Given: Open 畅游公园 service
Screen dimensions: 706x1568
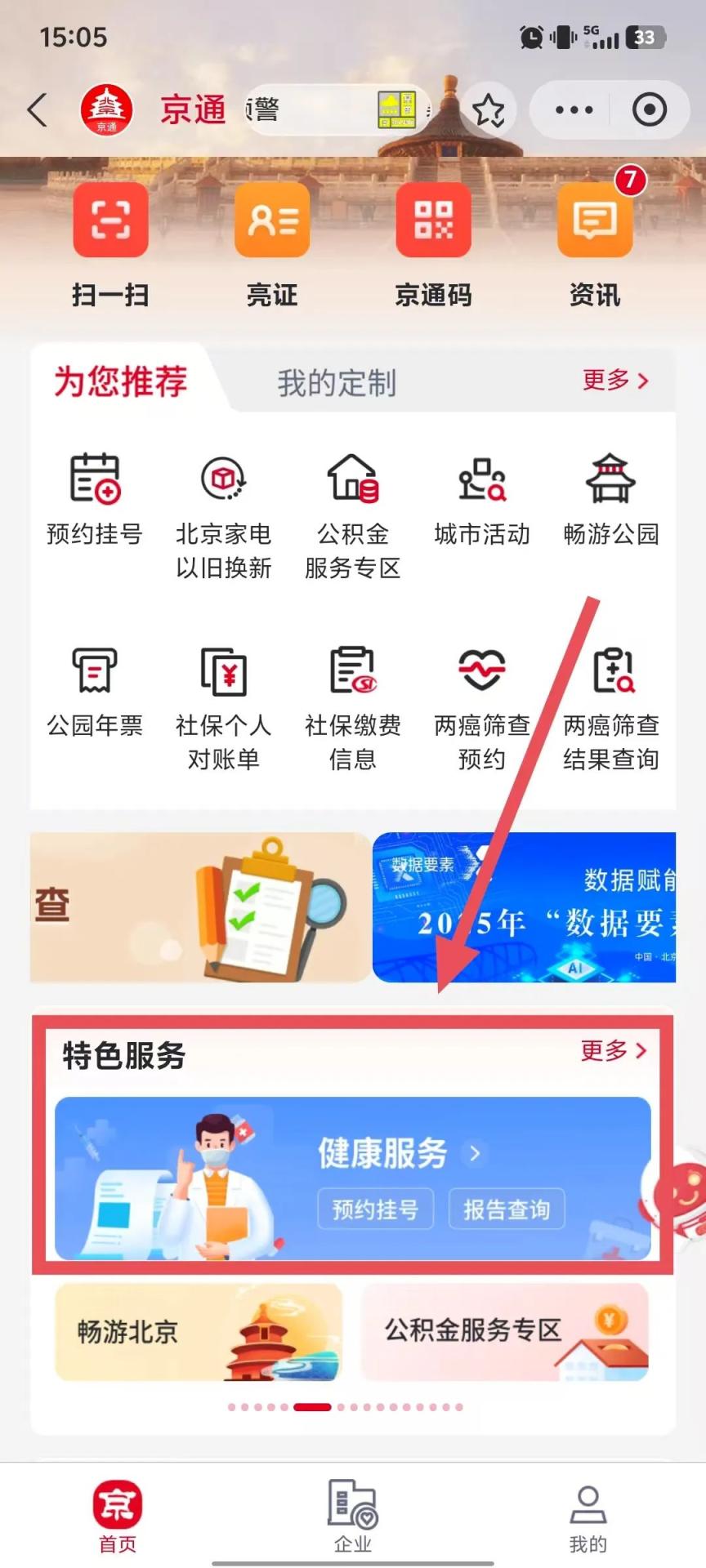Looking at the screenshot, I should [611, 500].
